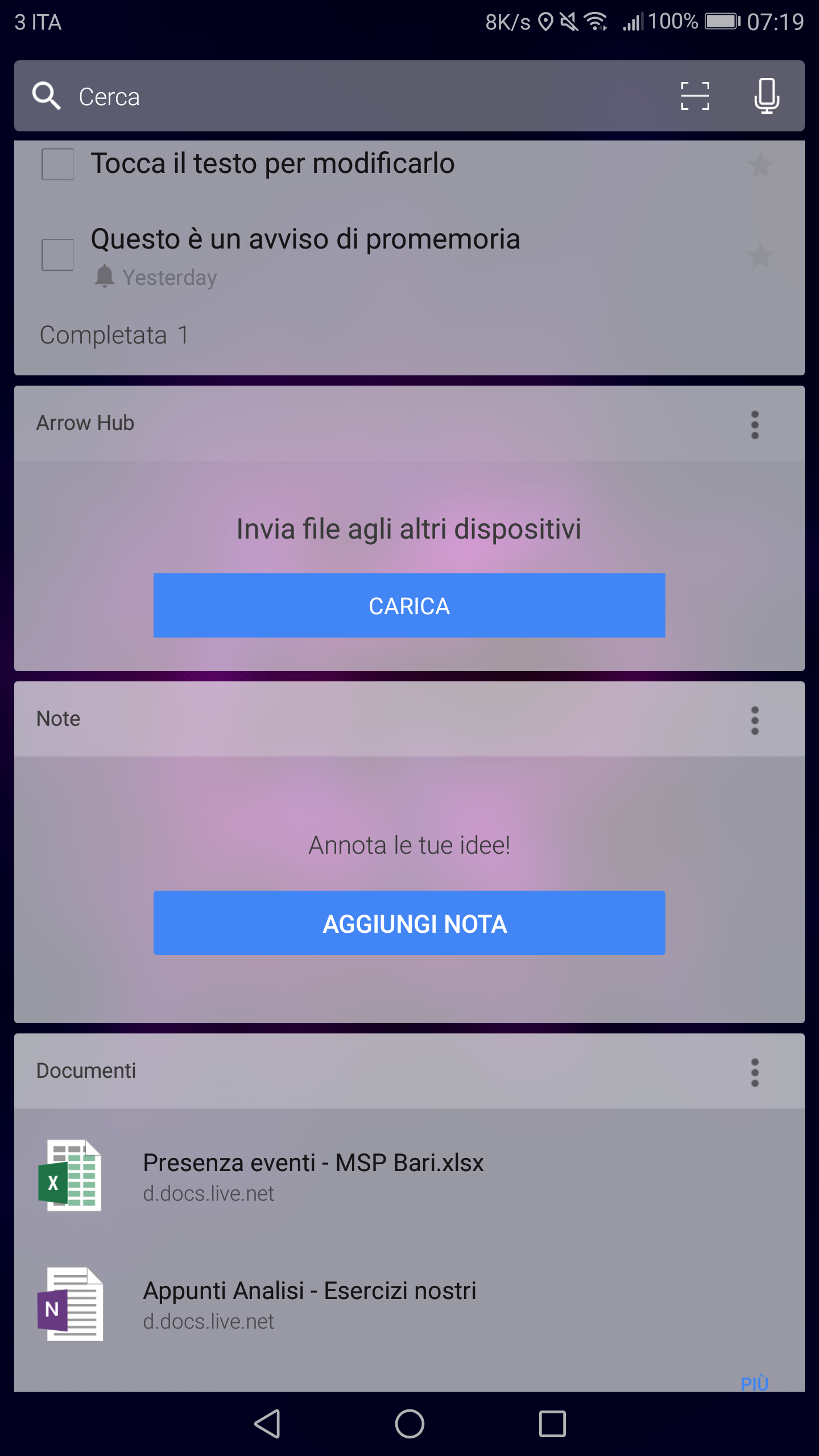Star the 'Tocca il testo per modificarlo' task
Image resolution: width=819 pixels, height=1456 pixels.
click(x=760, y=166)
